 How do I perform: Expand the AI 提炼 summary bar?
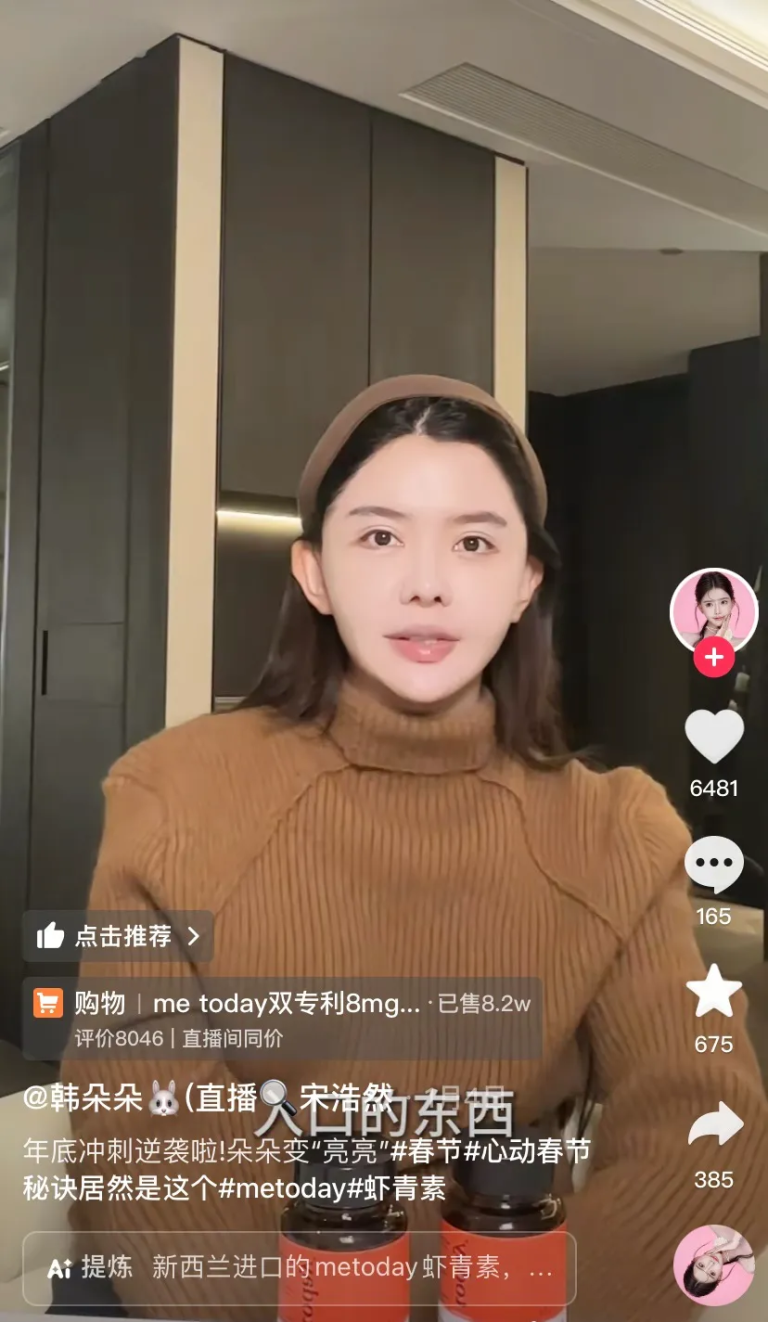point(298,1268)
